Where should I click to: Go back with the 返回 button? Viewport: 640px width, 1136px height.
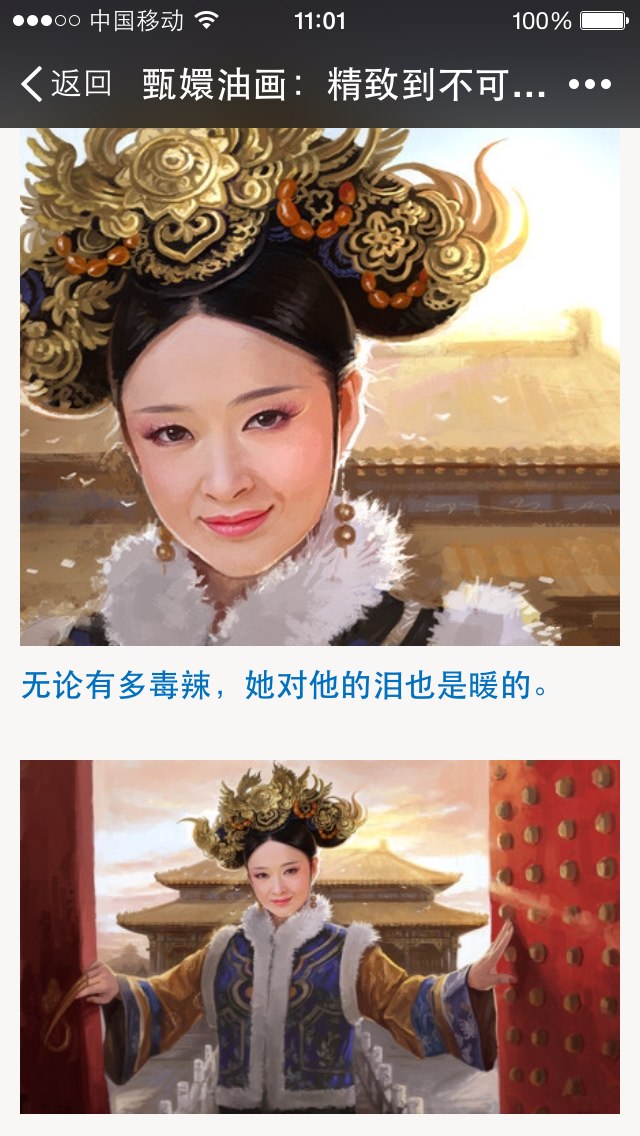click(x=66, y=84)
